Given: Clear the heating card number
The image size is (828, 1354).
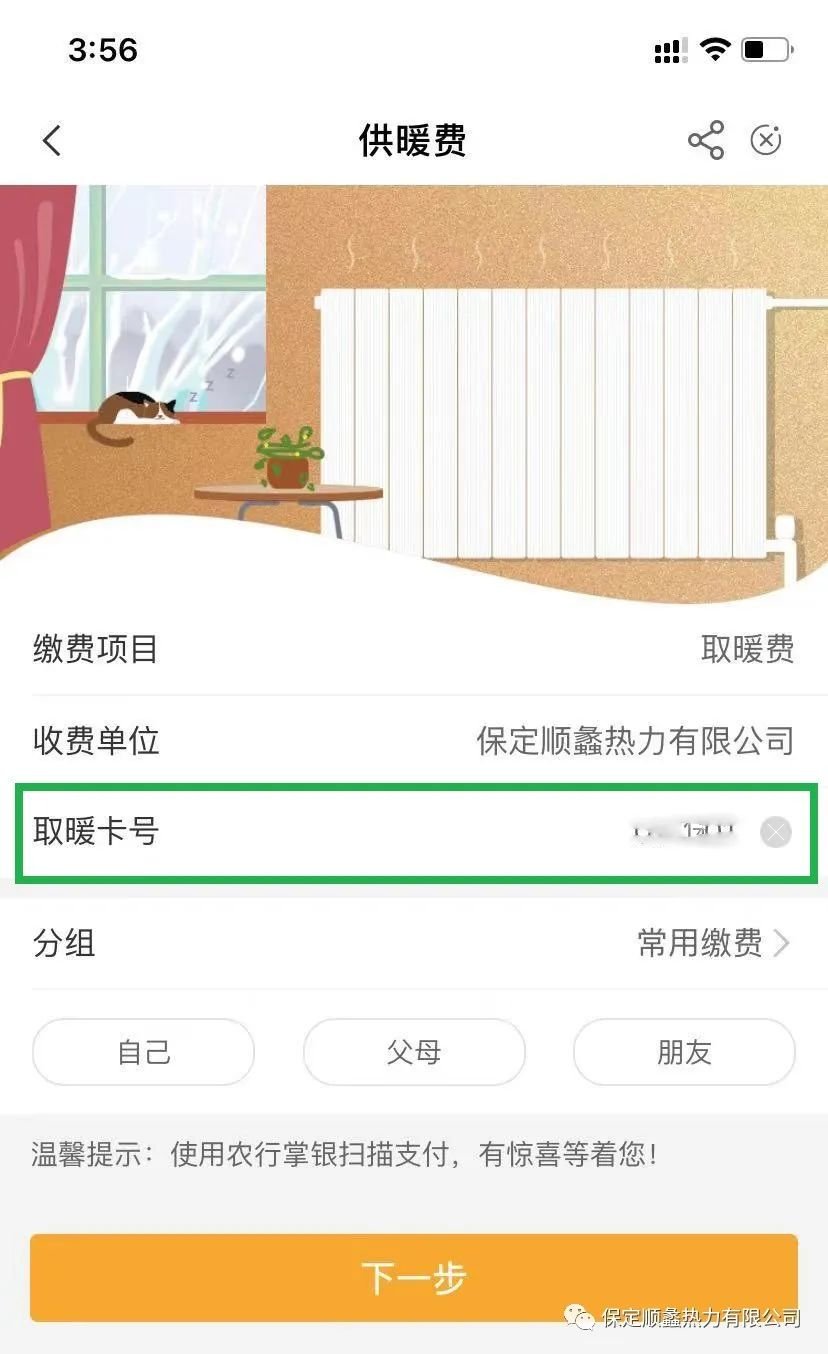Looking at the screenshot, I should 776,832.
